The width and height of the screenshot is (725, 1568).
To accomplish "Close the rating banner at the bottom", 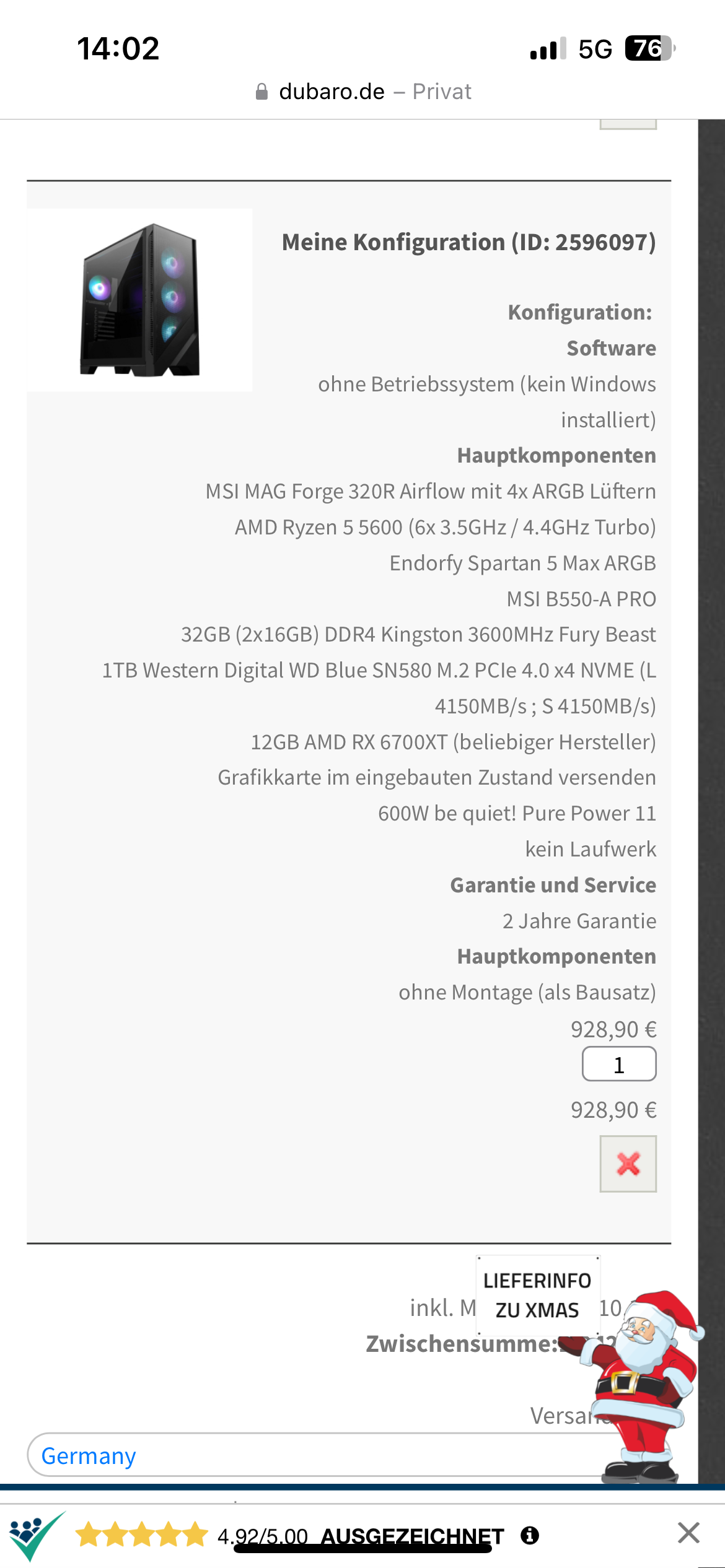I will (x=688, y=1533).
